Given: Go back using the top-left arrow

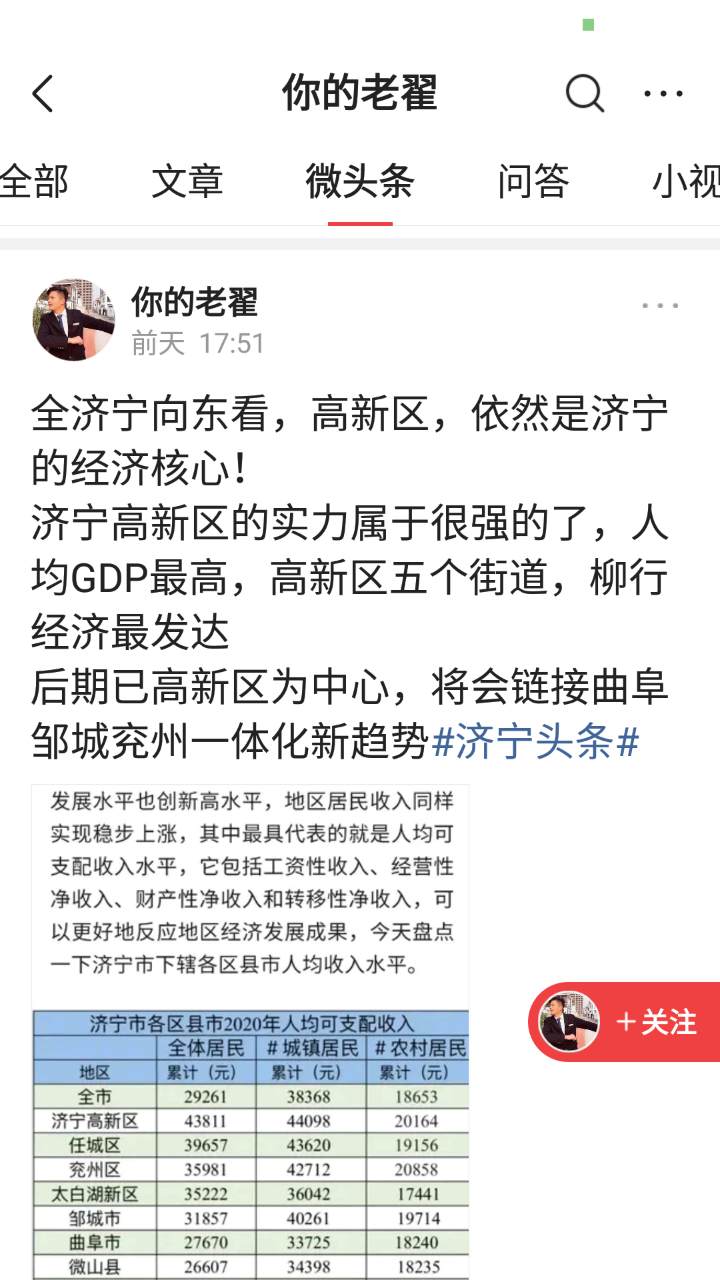Looking at the screenshot, I should (43, 95).
